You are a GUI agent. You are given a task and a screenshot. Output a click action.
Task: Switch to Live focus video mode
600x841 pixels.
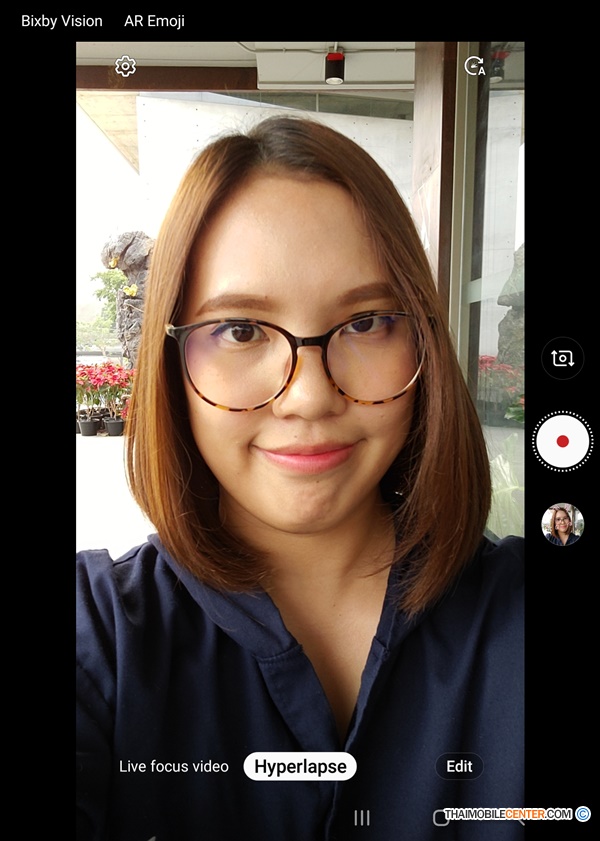point(174,767)
